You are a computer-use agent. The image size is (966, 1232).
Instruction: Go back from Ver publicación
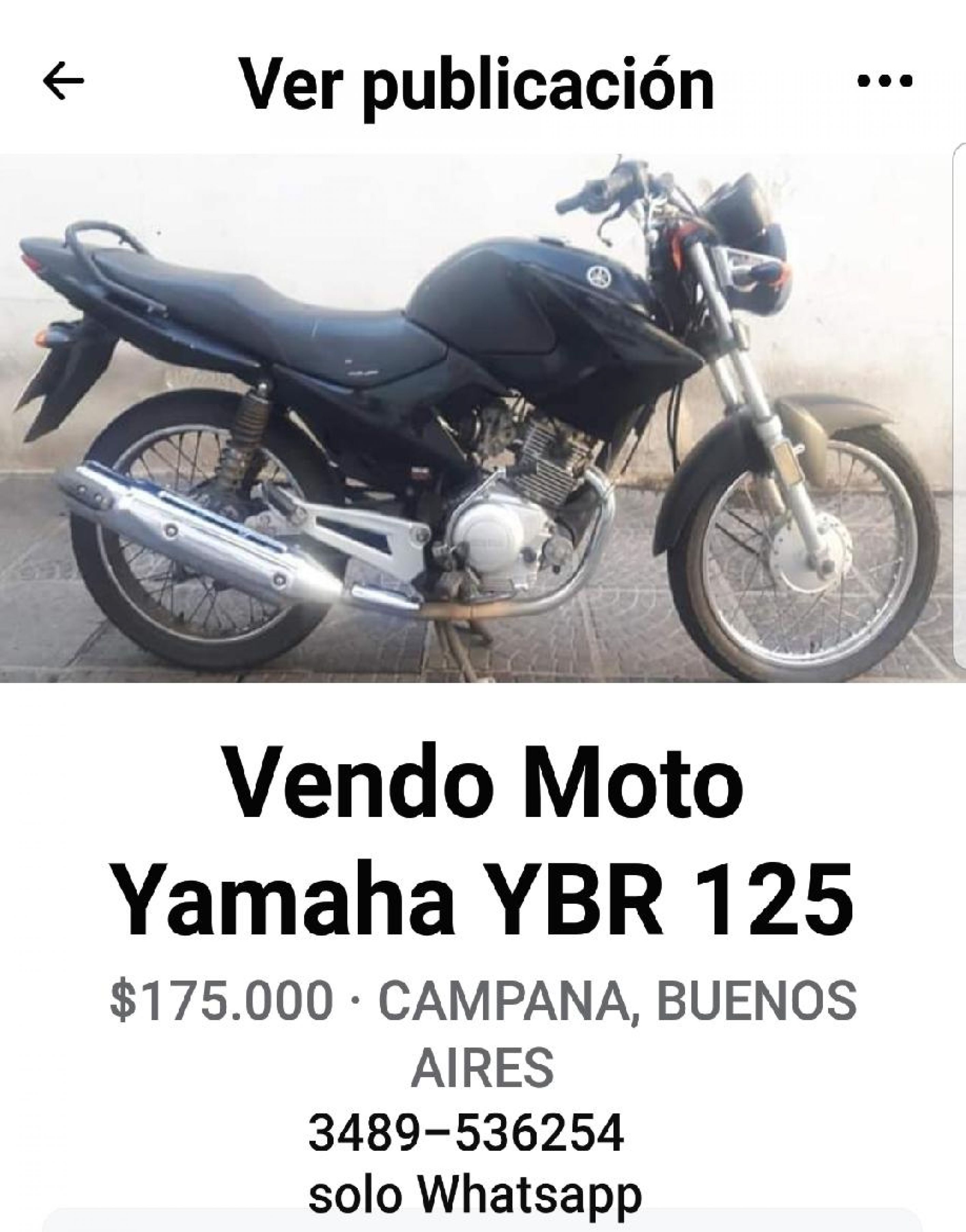pos(63,81)
